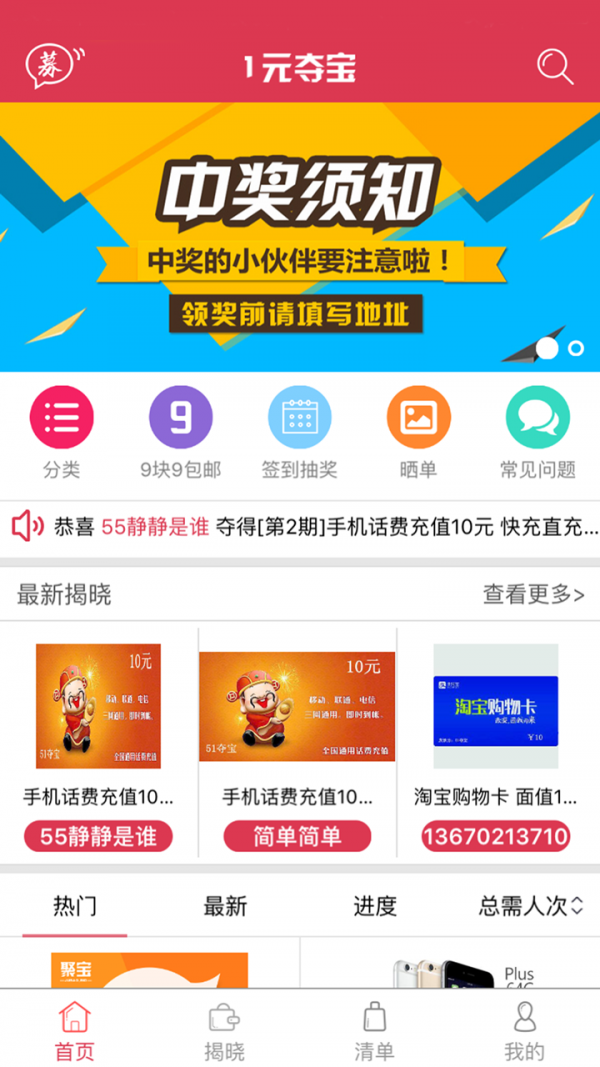Viewport: 600px width, 1067px height.
Task: Switch to the 最新 tab
Action: (225, 906)
